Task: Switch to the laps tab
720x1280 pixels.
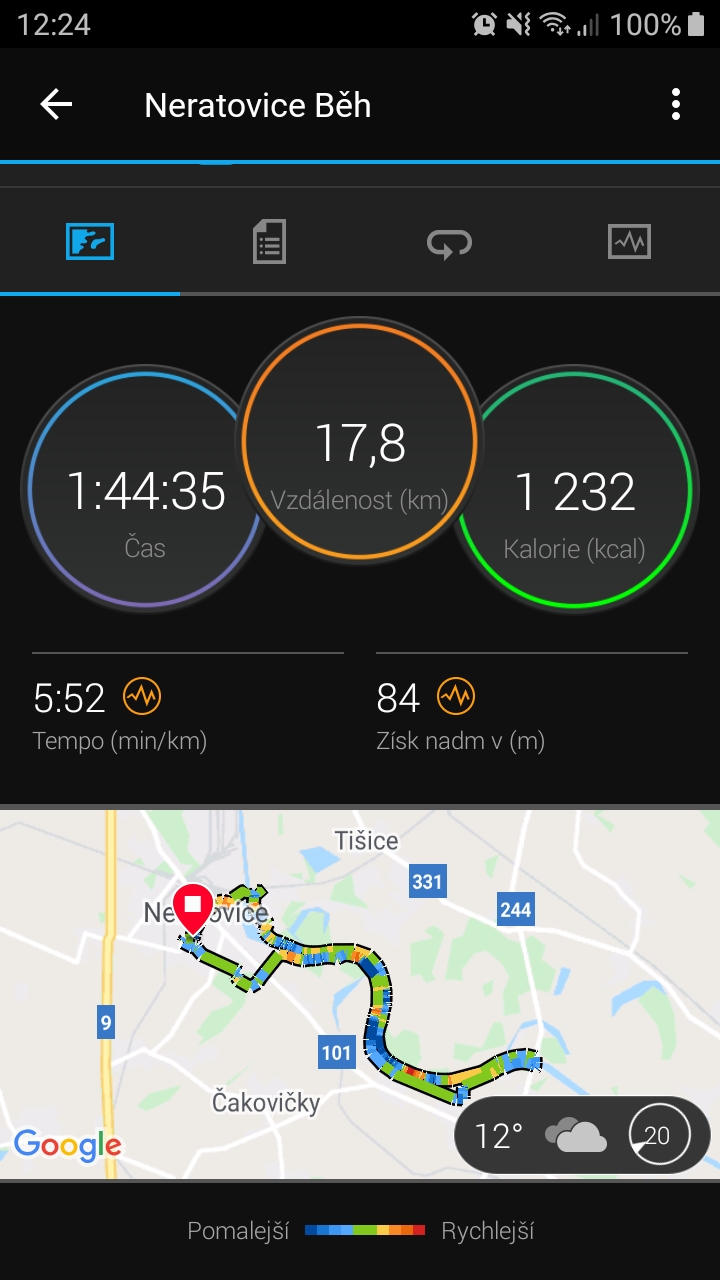Action: coord(449,242)
